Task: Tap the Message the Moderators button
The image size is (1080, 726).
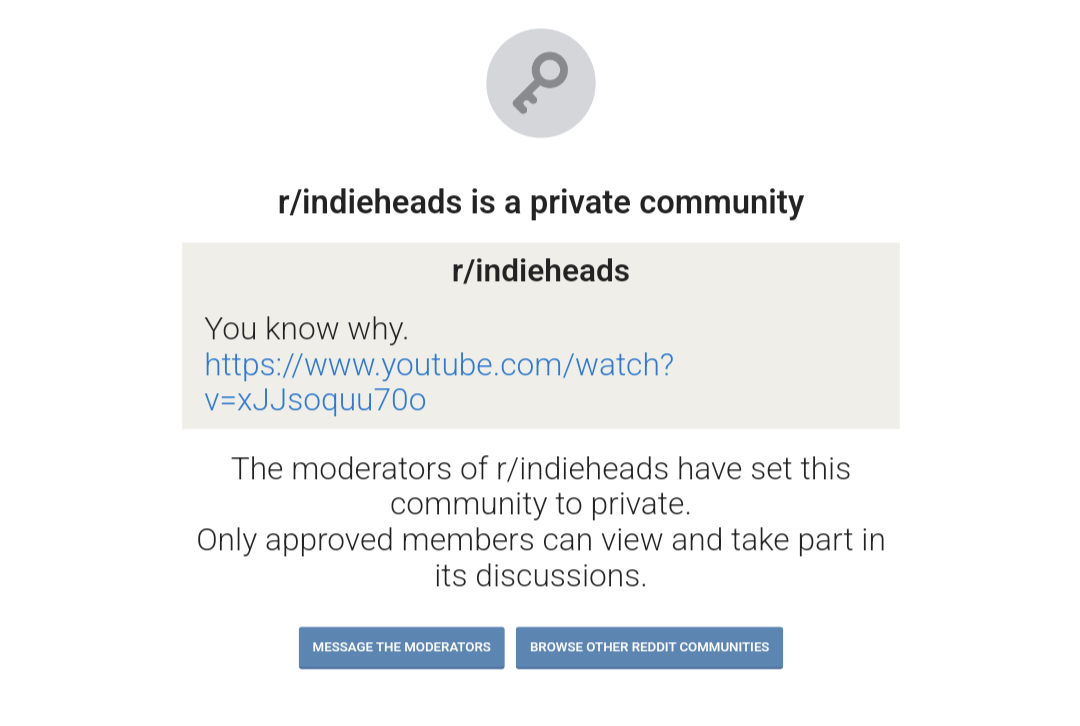Action: 401,647
